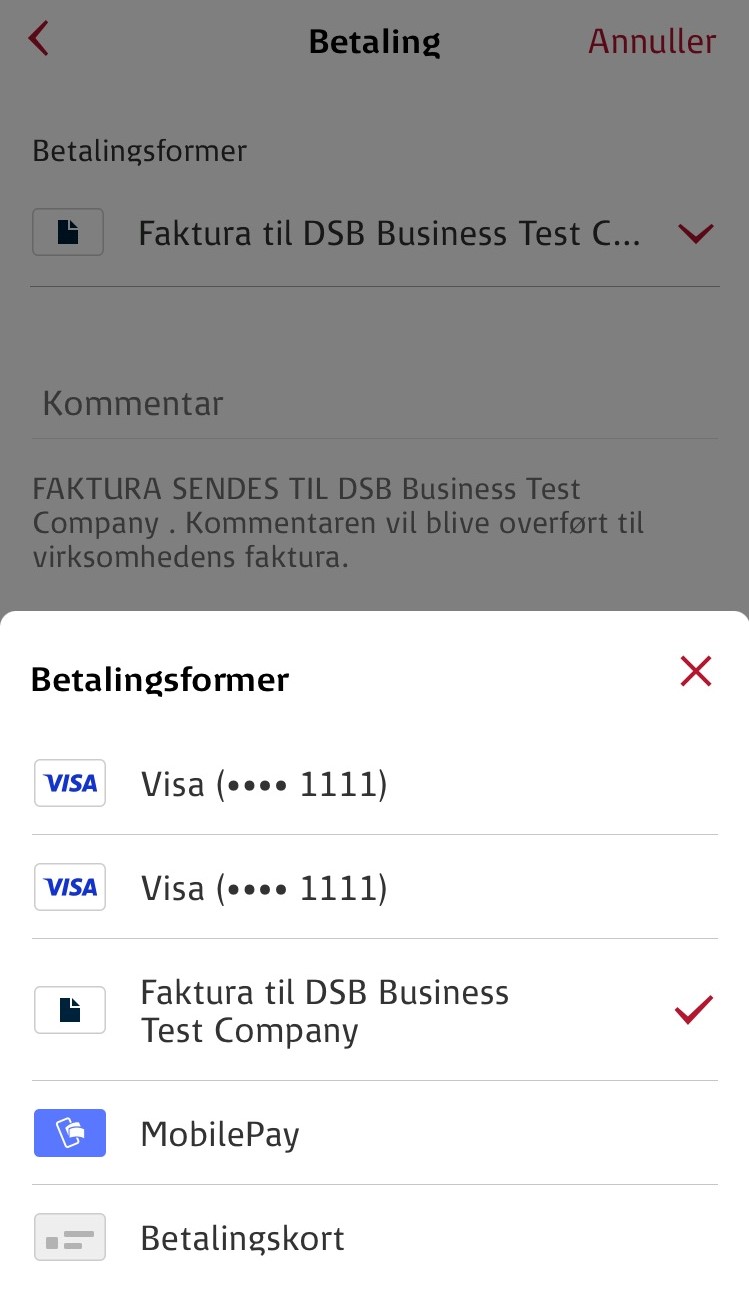Image resolution: width=749 pixels, height=1291 pixels.
Task: Tap the back arrow to return
Action: click(37, 38)
